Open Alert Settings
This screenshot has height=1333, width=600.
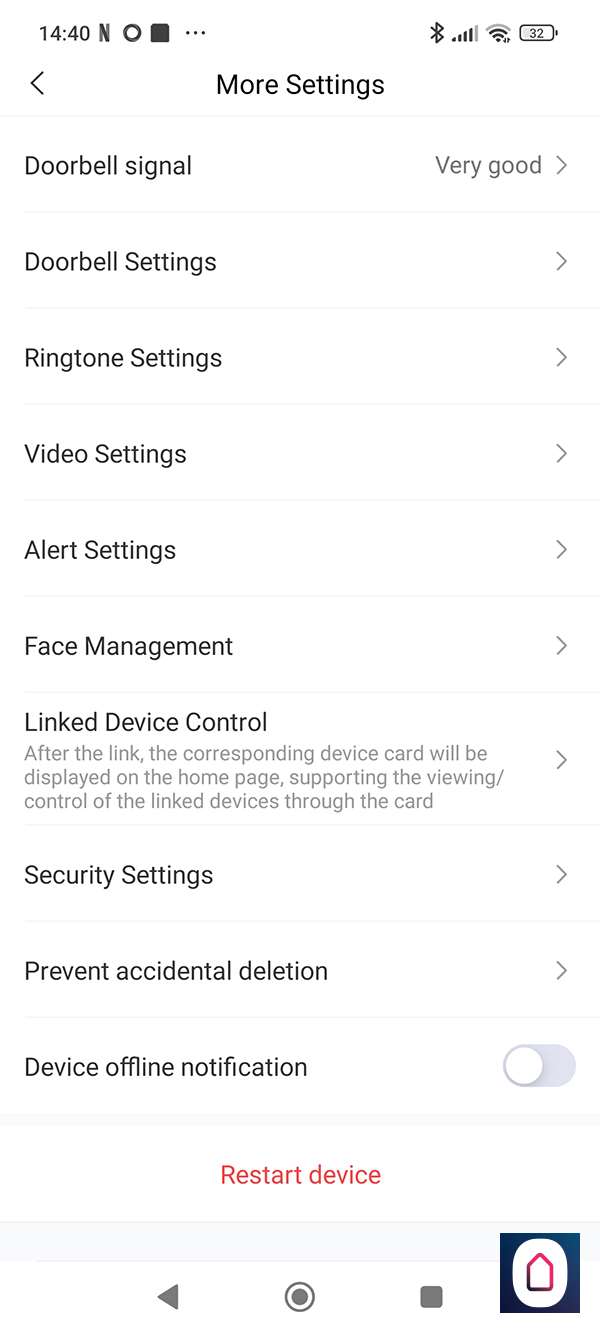[300, 550]
